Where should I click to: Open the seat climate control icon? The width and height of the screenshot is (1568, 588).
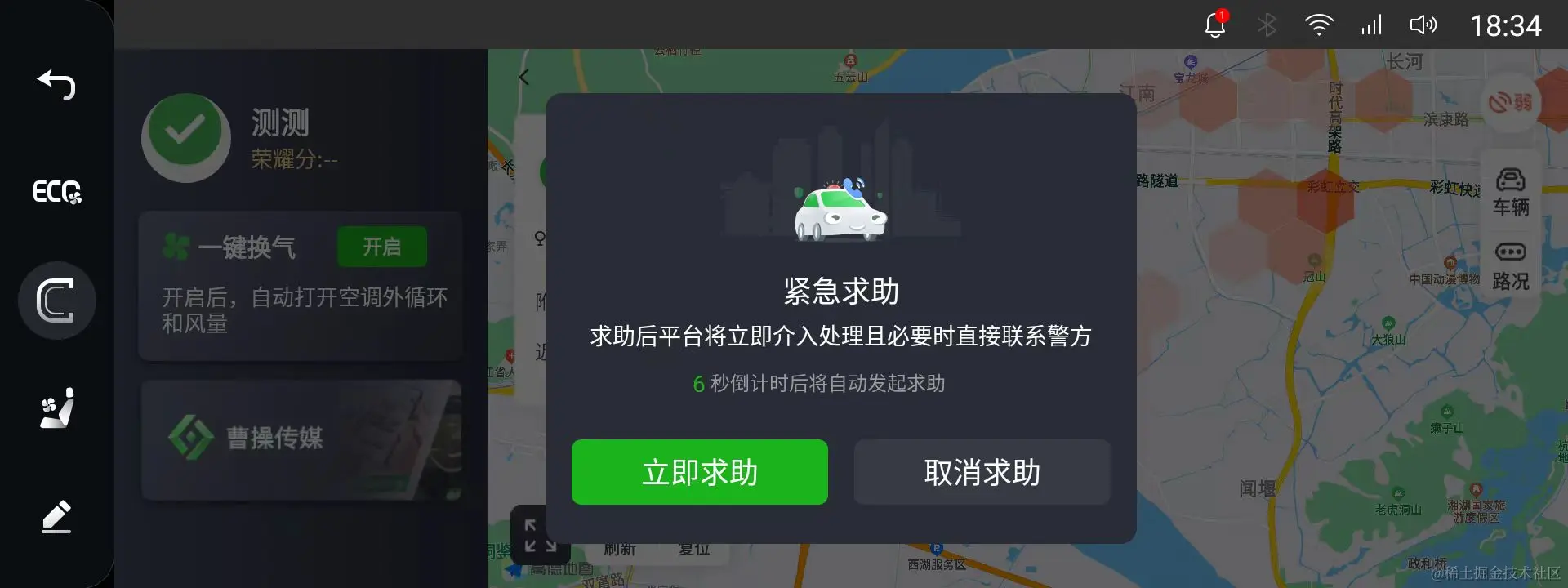(x=56, y=408)
